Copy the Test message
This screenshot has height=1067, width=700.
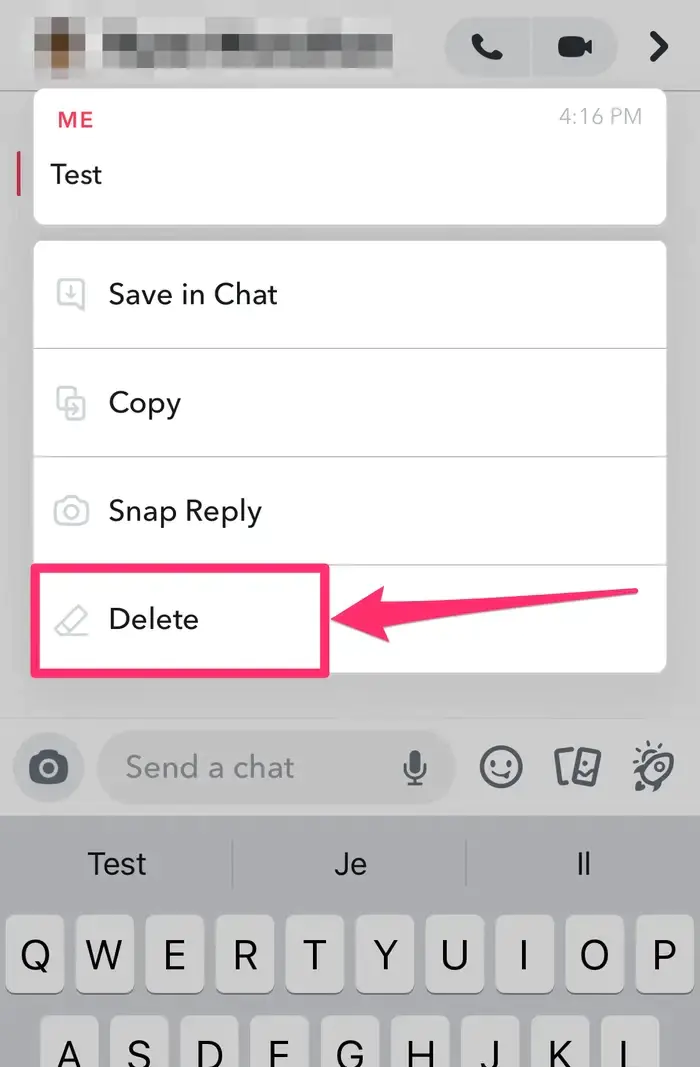coord(144,403)
